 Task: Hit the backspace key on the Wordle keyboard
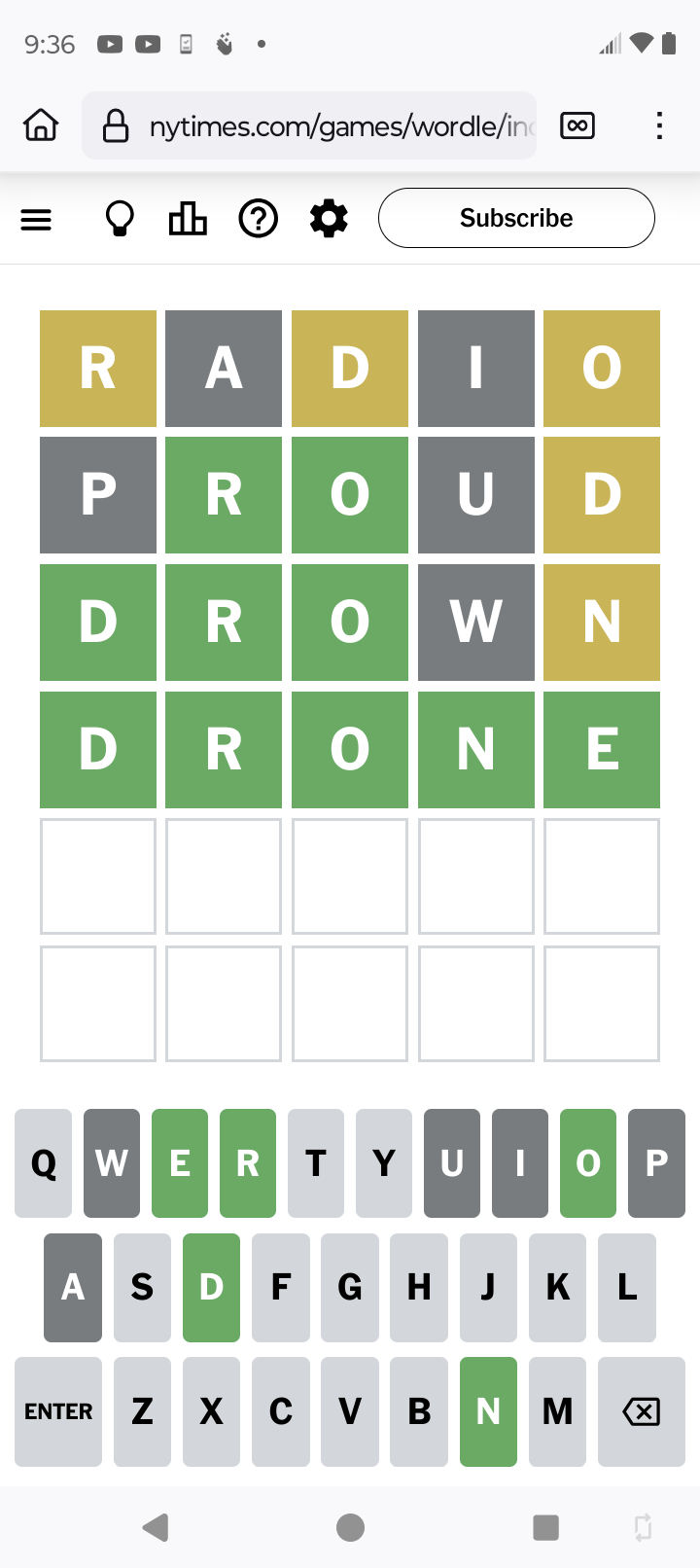click(x=642, y=1411)
